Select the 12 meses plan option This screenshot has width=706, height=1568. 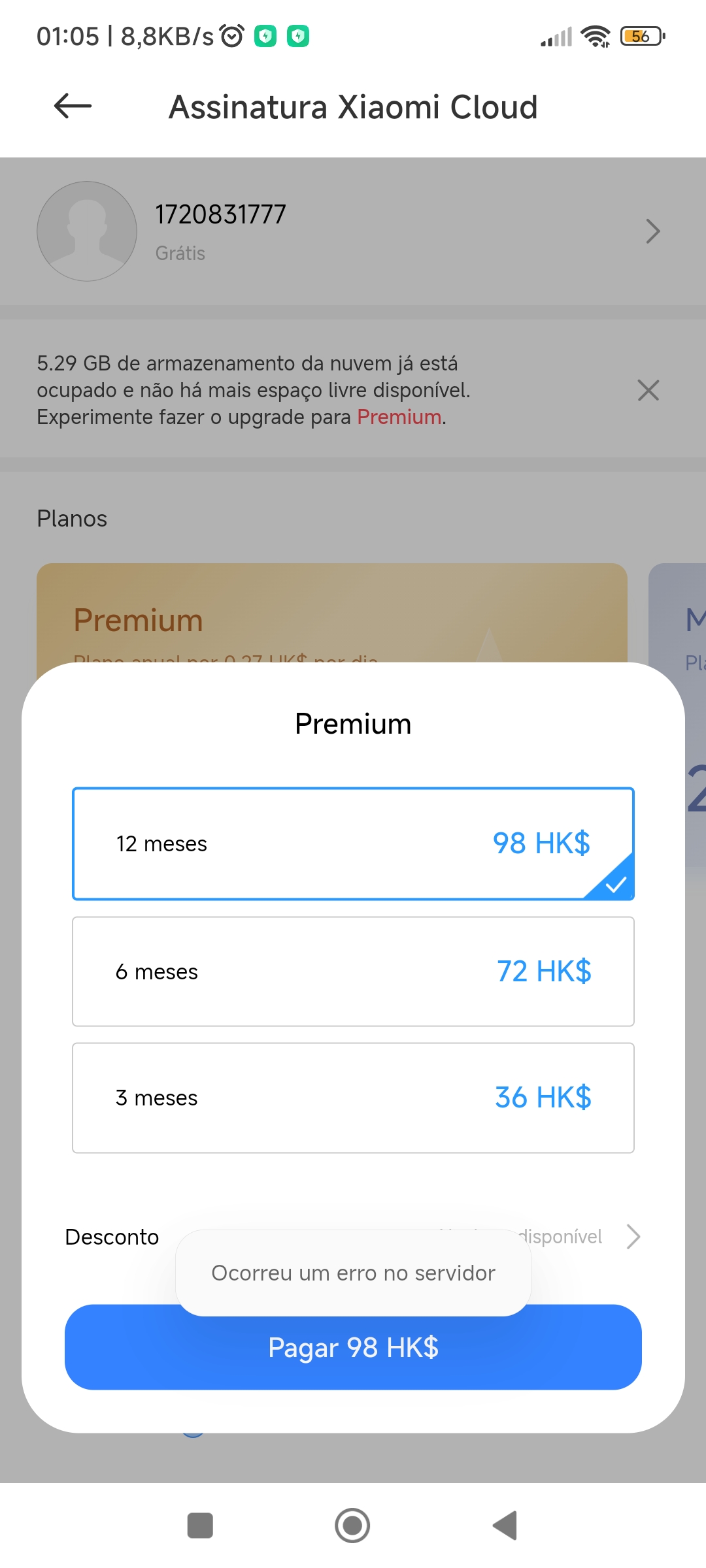[353, 843]
